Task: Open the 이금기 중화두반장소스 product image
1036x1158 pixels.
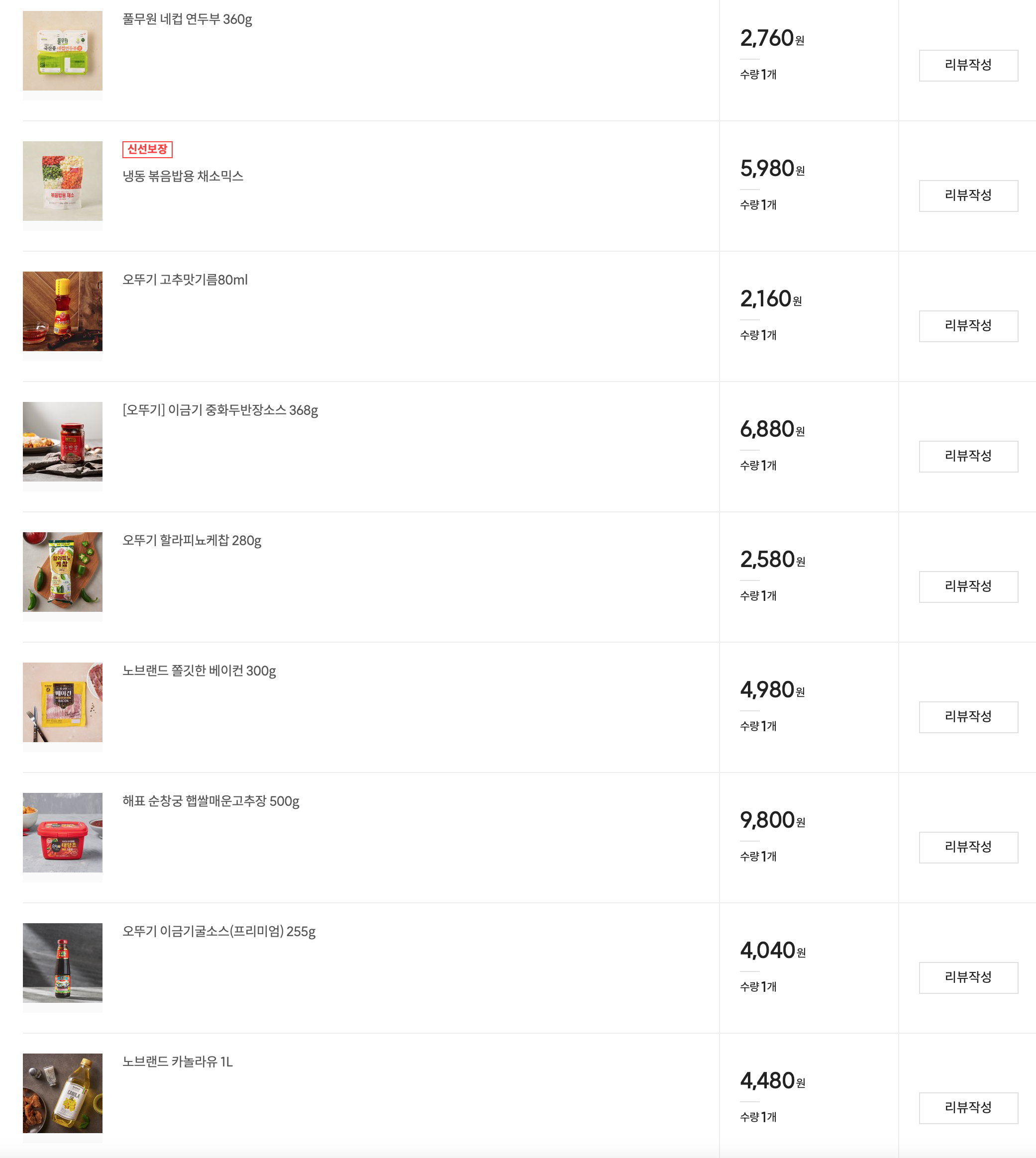Action: 63,442
